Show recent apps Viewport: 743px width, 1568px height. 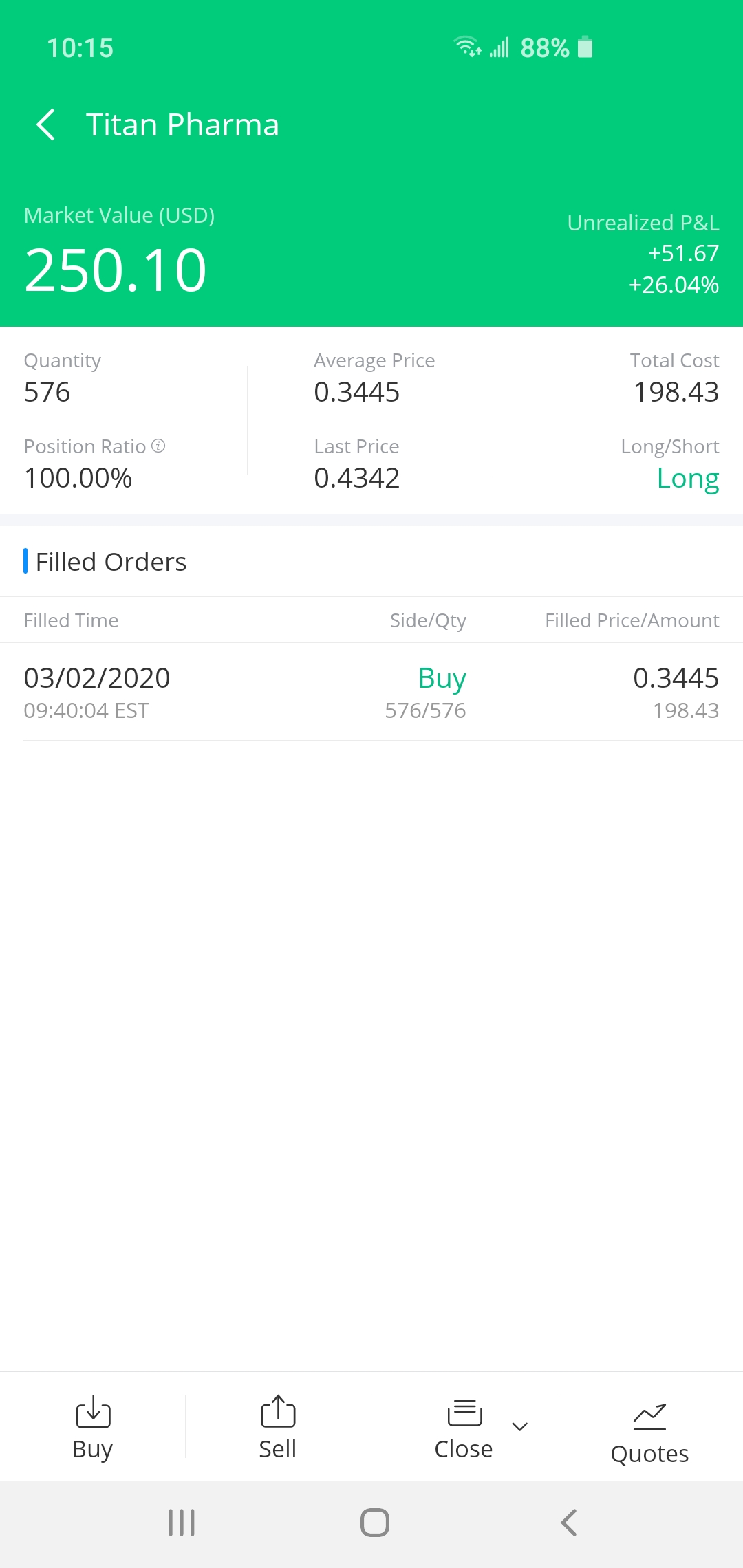[x=182, y=1523]
